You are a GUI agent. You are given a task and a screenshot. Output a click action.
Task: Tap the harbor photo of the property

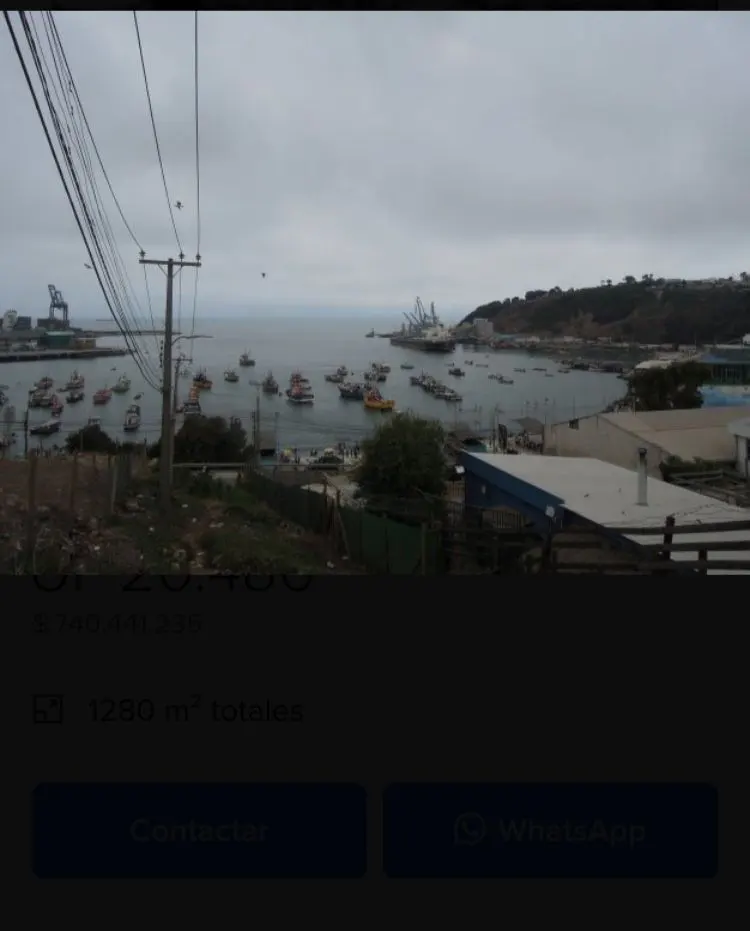coord(375,300)
